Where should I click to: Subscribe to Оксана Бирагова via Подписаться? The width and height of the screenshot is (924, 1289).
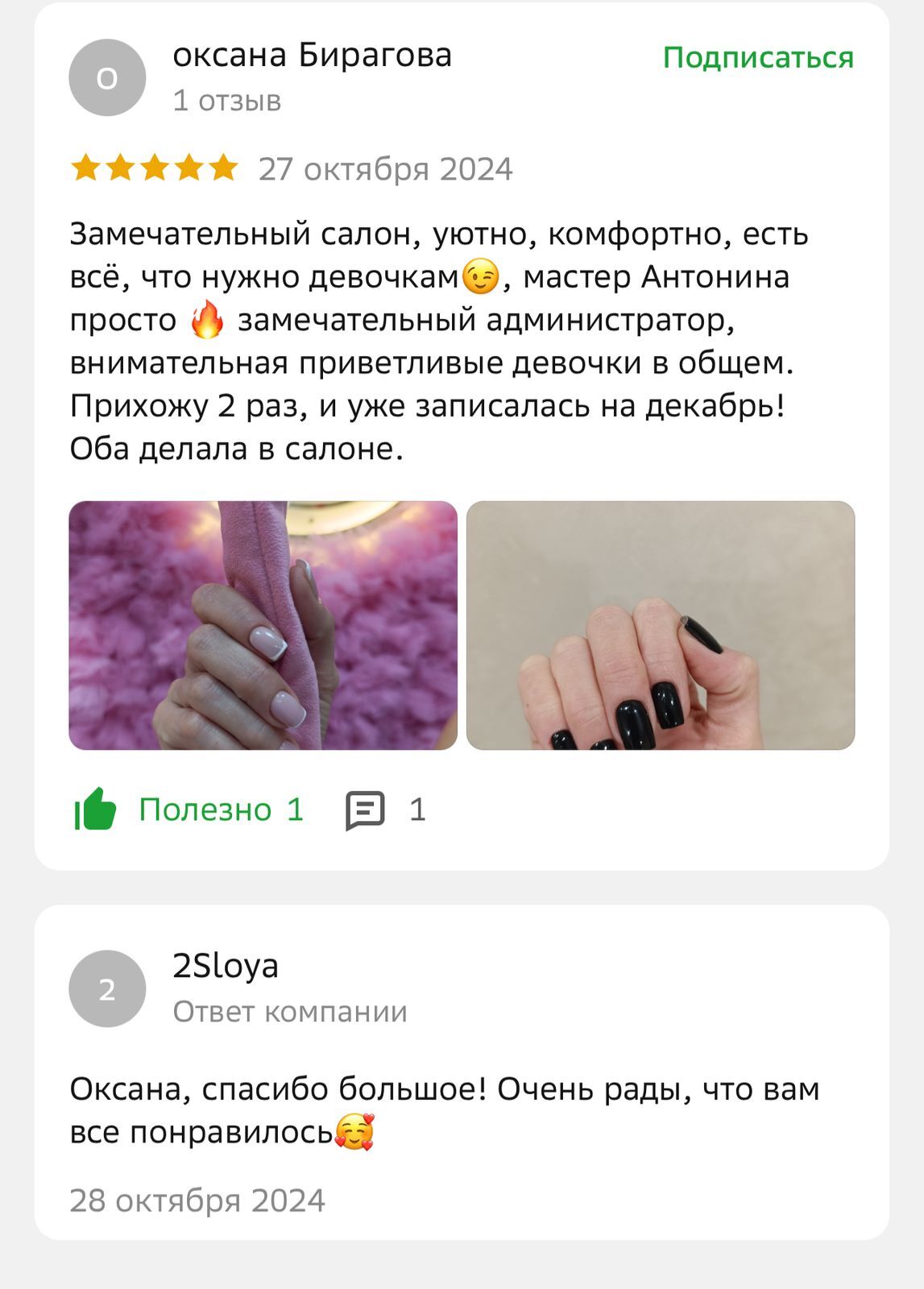coord(757,58)
